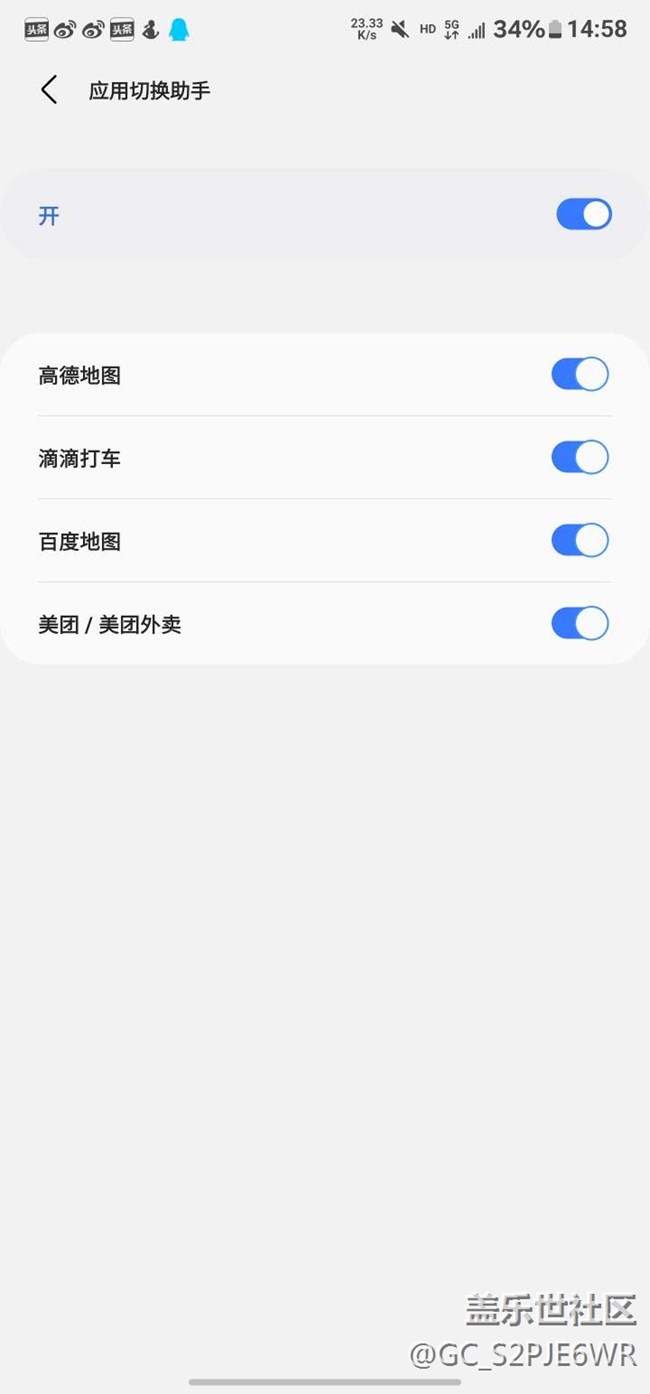Turn off 美团 / 美团外卖 switch

point(580,623)
